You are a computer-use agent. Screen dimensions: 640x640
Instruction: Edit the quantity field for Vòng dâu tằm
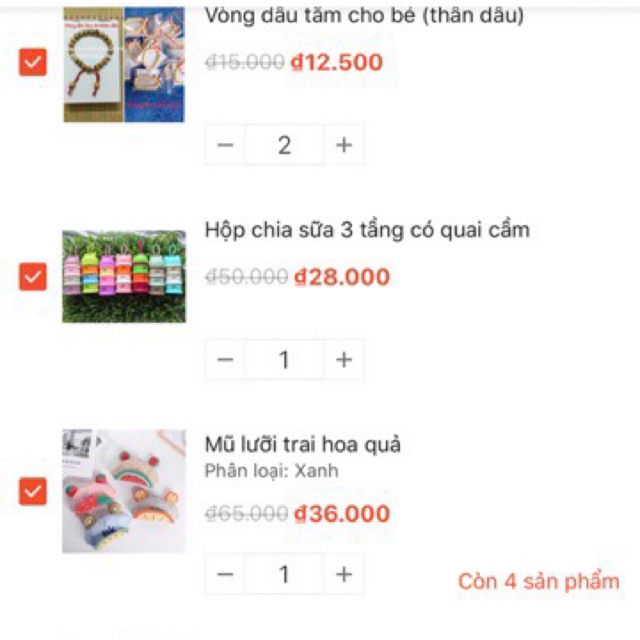[x=284, y=145]
